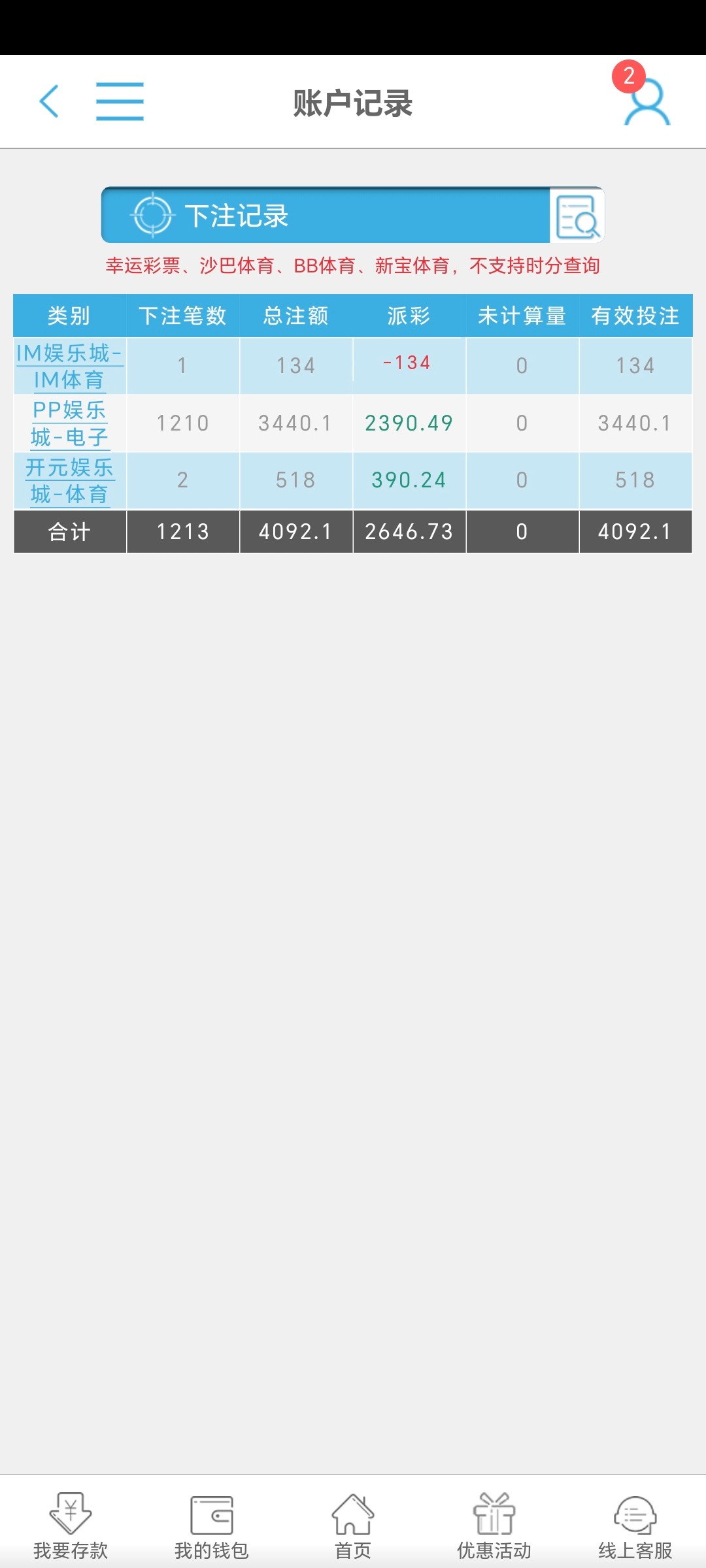Image resolution: width=706 pixels, height=1568 pixels.
Task: Open the PP娱乐城-电子 record link
Action: [69, 423]
